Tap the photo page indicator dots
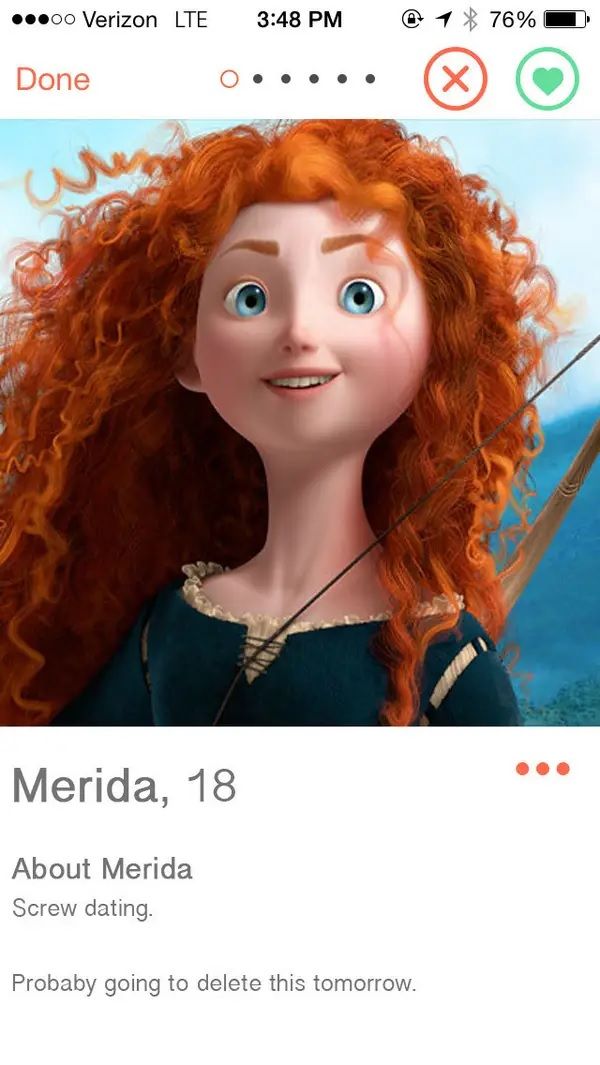 click(x=298, y=79)
